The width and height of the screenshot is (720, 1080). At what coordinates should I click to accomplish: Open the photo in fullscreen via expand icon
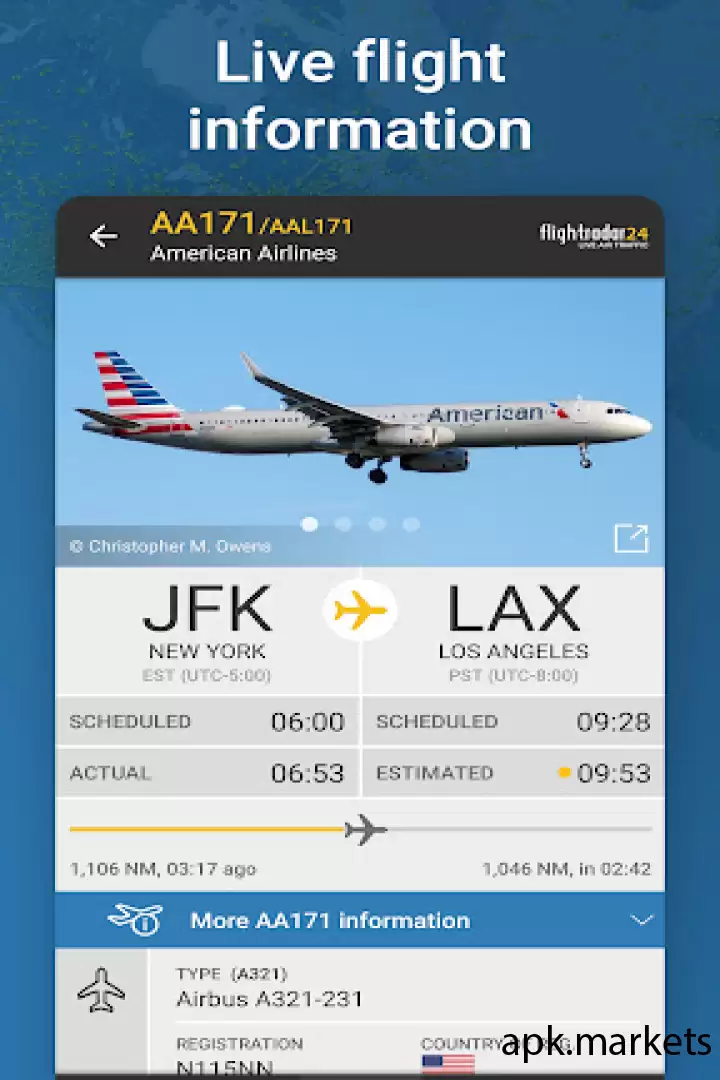630,539
